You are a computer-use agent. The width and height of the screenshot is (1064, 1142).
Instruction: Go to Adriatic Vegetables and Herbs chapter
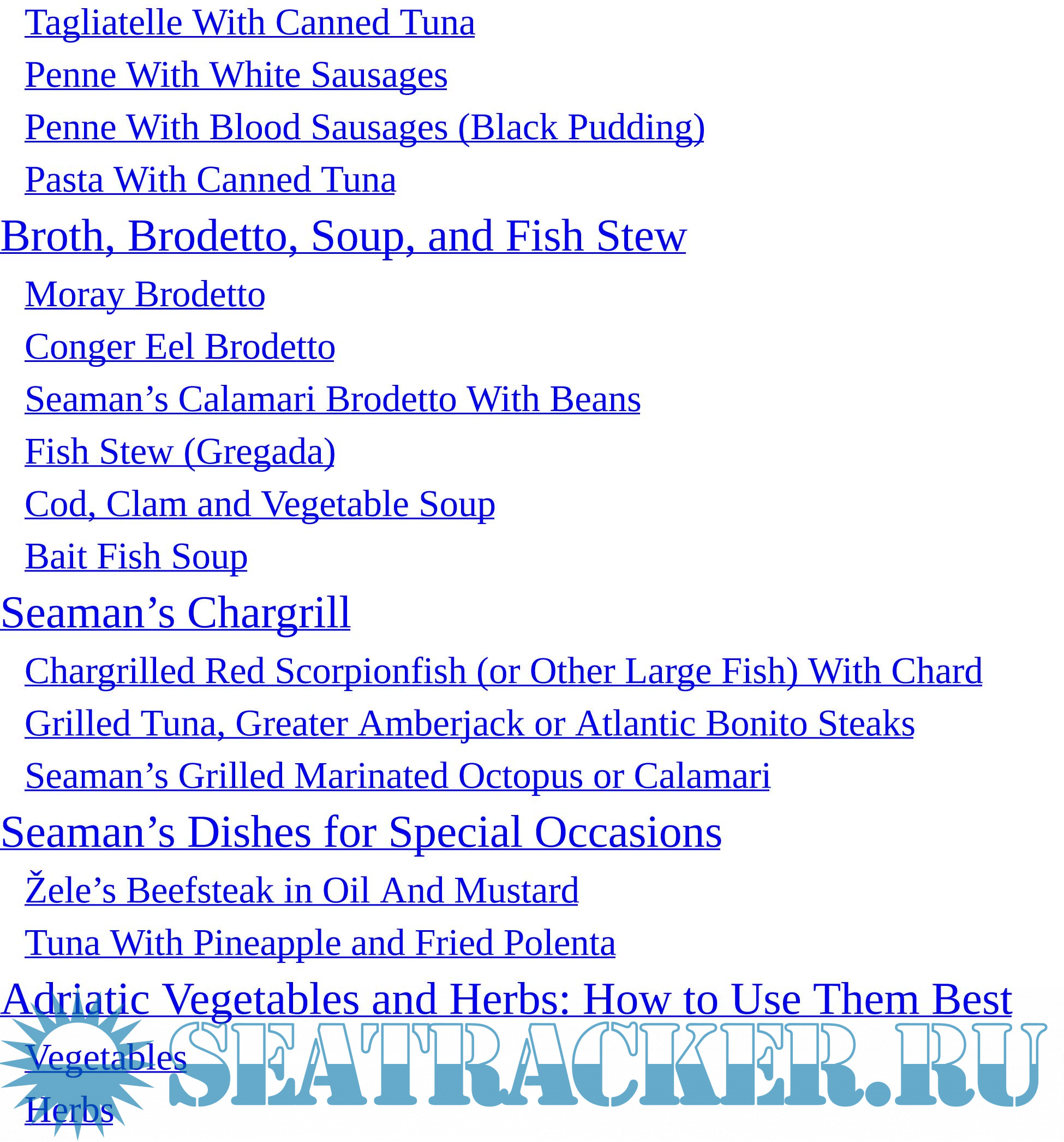505,999
